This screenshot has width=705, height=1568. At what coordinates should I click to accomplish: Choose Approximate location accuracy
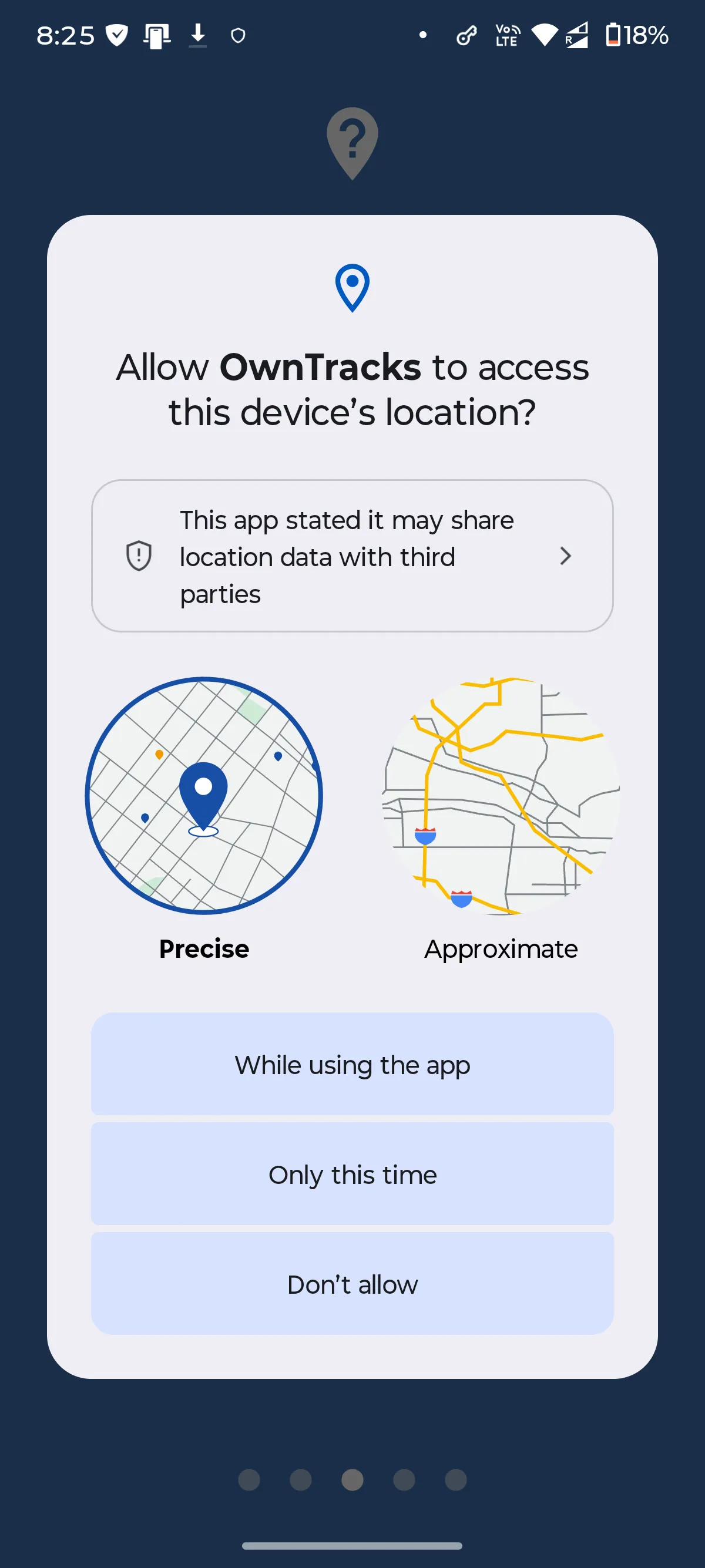(x=501, y=819)
